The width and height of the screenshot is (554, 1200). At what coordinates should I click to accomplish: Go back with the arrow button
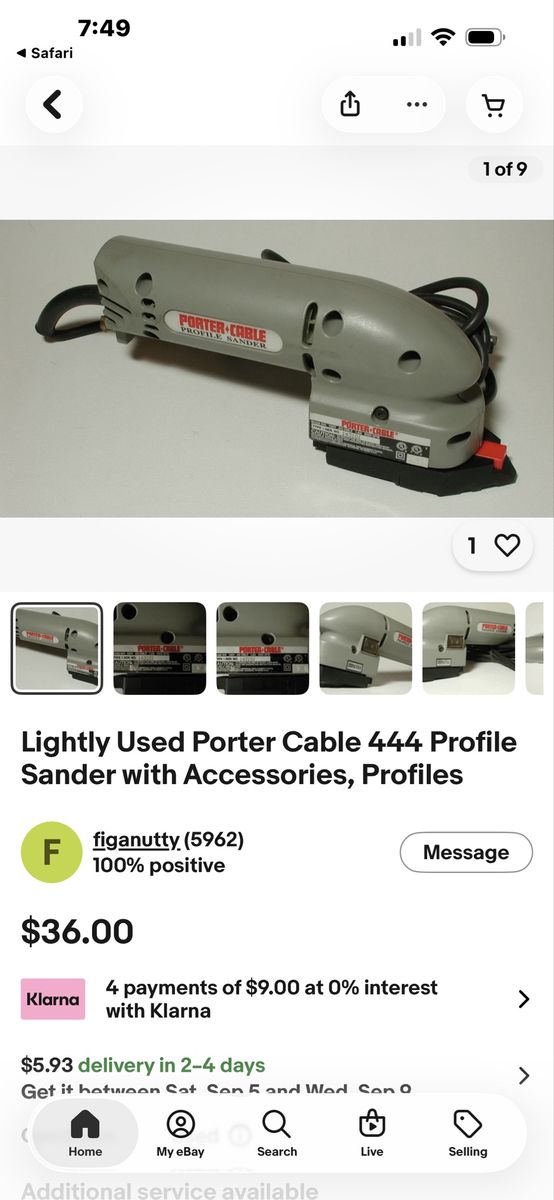[x=54, y=104]
